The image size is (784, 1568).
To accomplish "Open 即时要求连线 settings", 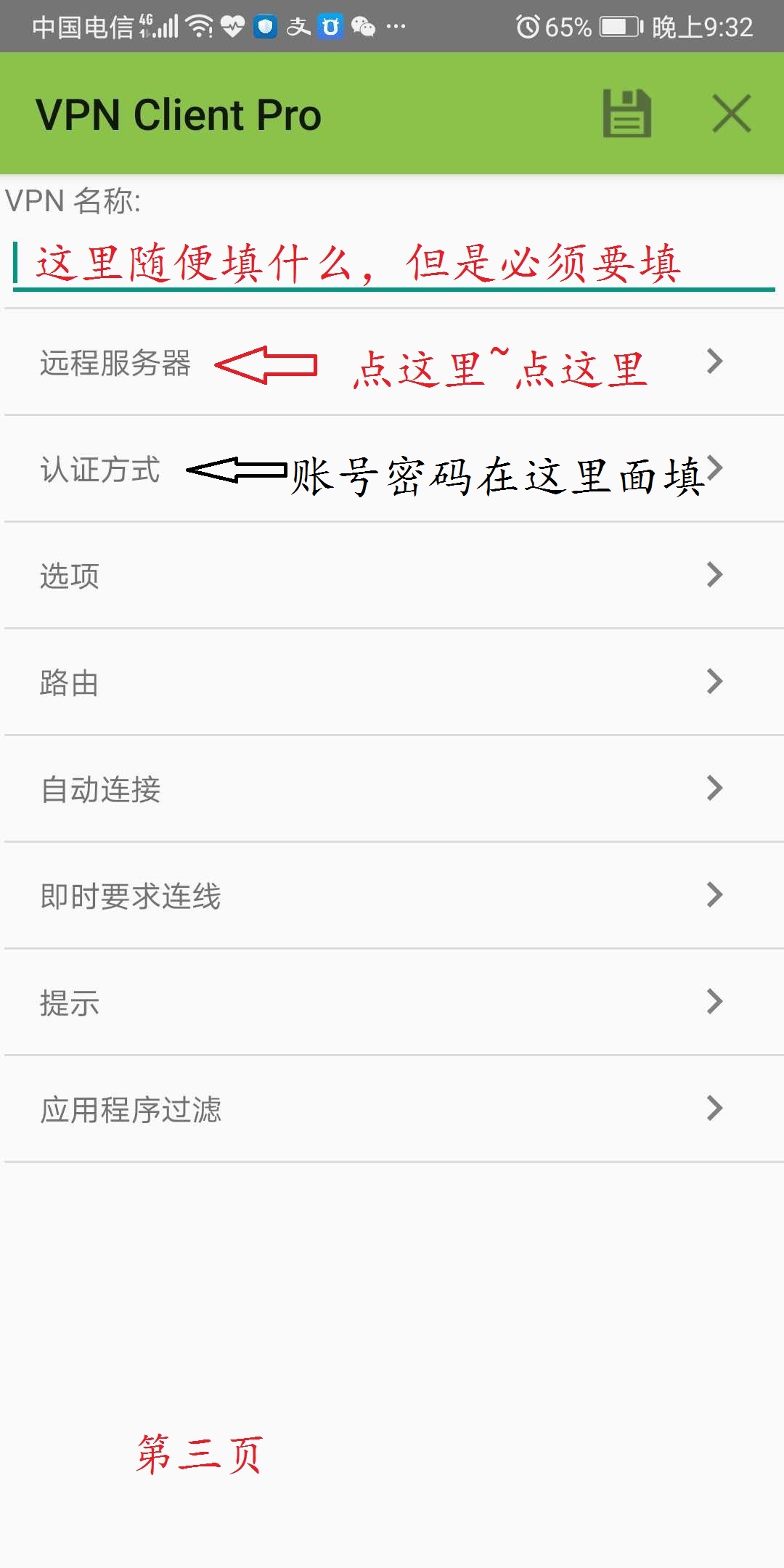I will point(392,896).
